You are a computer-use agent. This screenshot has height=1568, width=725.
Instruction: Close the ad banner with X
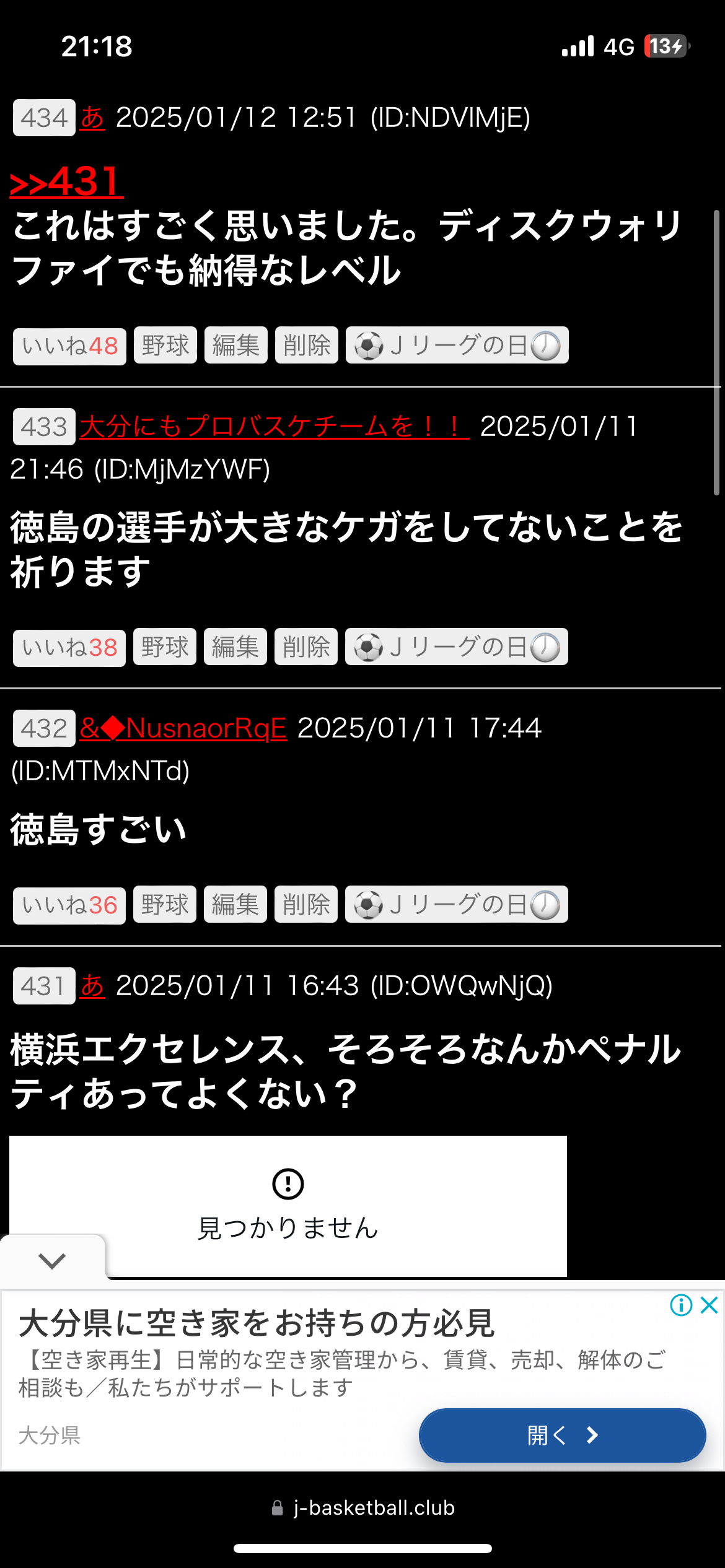(710, 1305)
